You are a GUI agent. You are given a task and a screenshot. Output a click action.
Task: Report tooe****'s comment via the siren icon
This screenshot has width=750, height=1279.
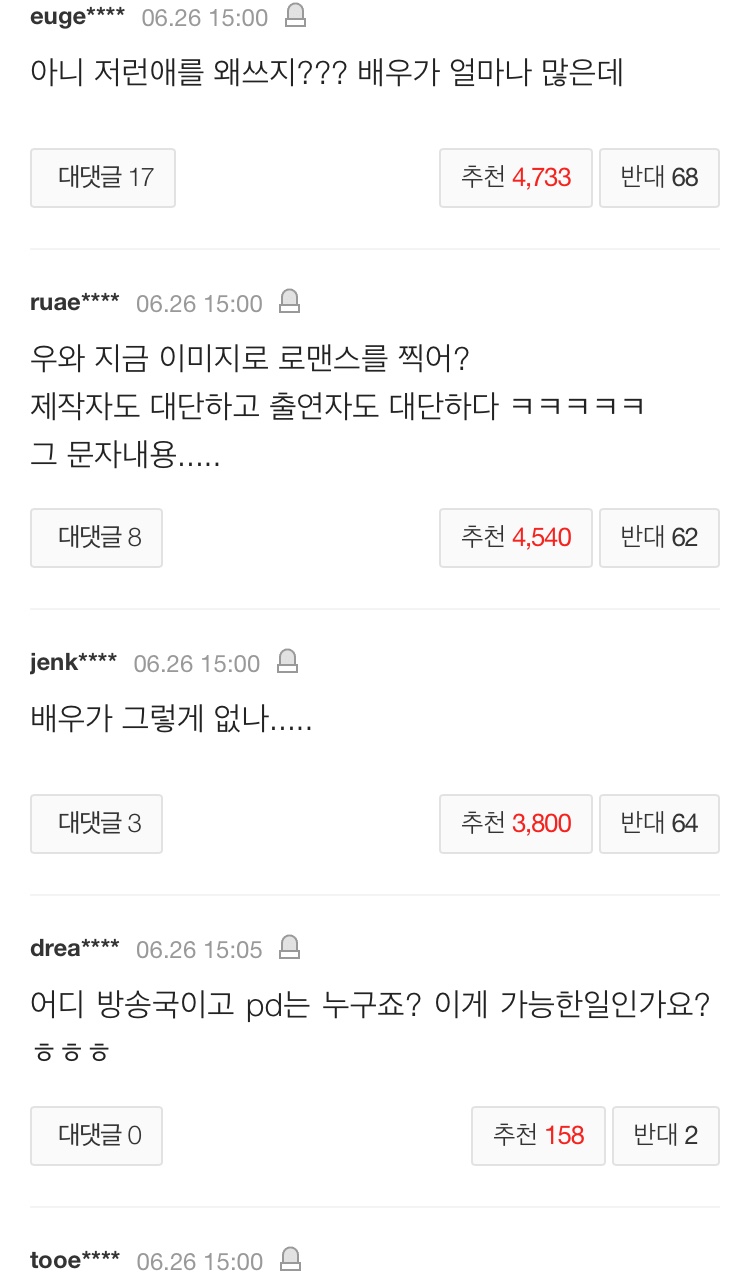290,1259
